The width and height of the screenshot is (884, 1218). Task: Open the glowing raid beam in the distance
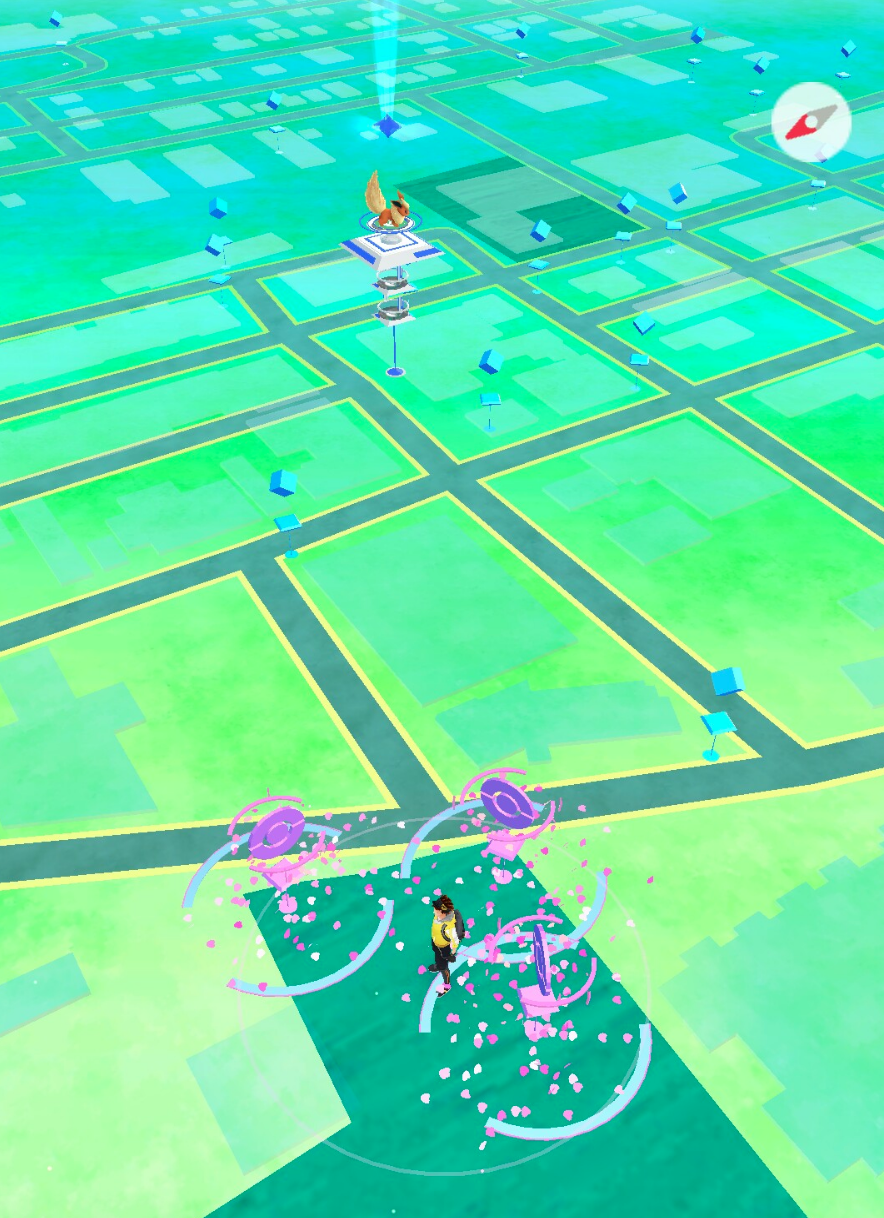(x=385, y=70)
